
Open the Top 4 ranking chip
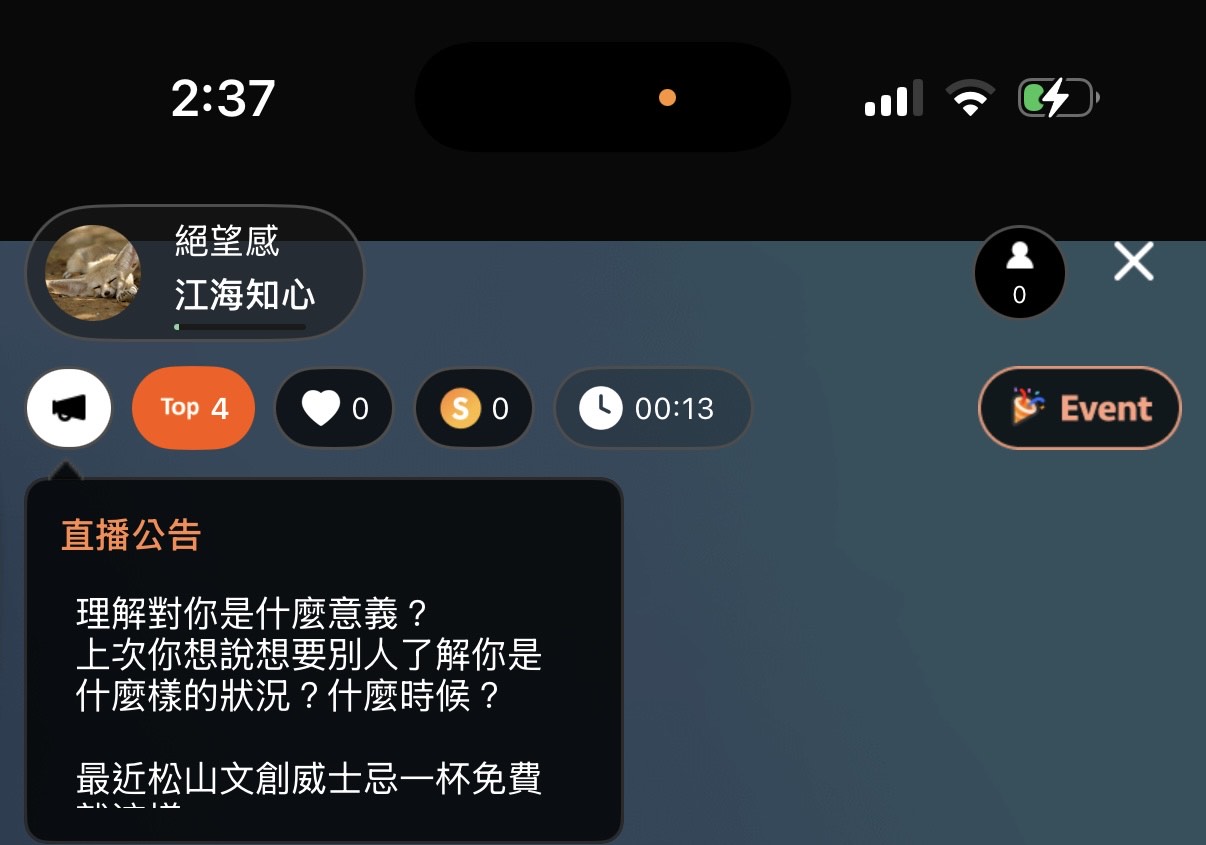click(x=193, y=408)
